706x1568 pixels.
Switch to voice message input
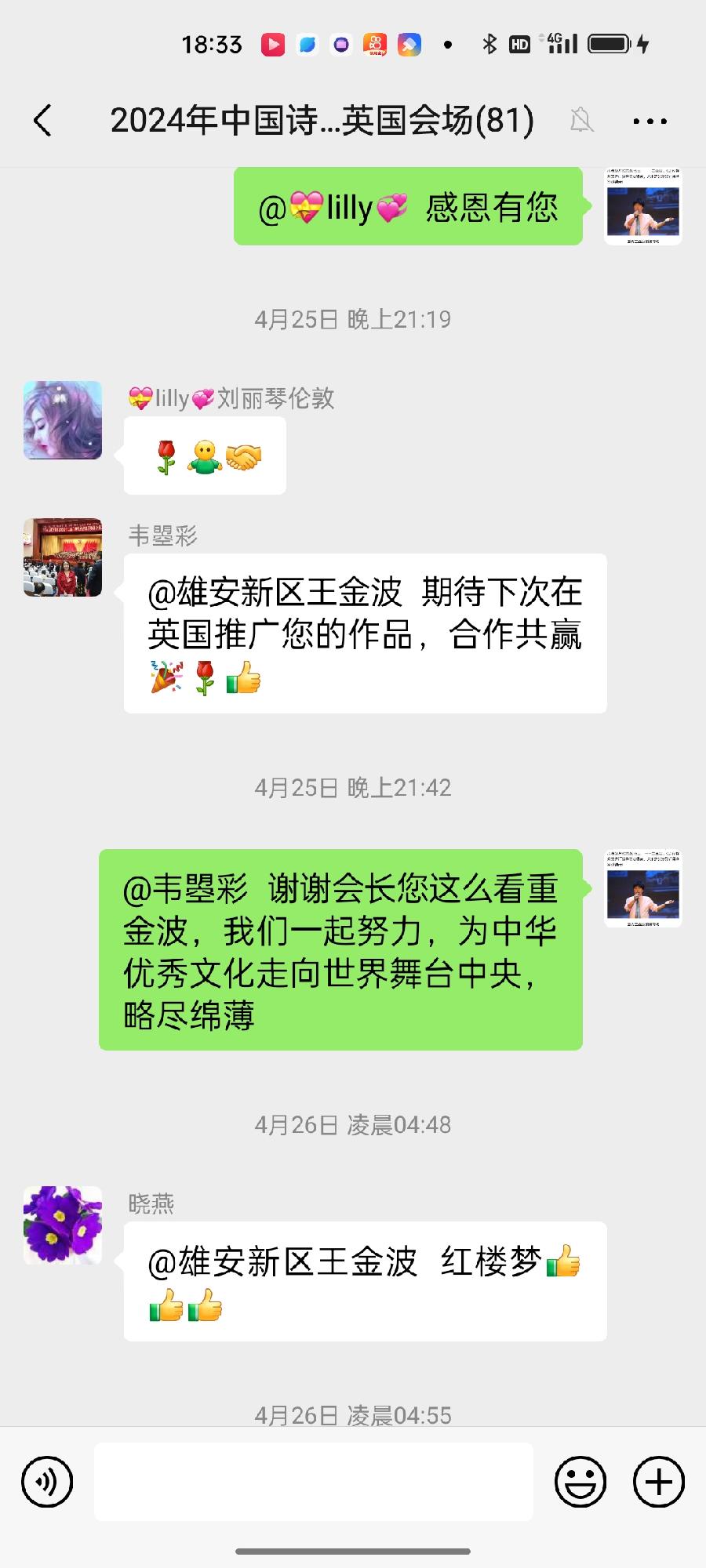pos(47,1482)
